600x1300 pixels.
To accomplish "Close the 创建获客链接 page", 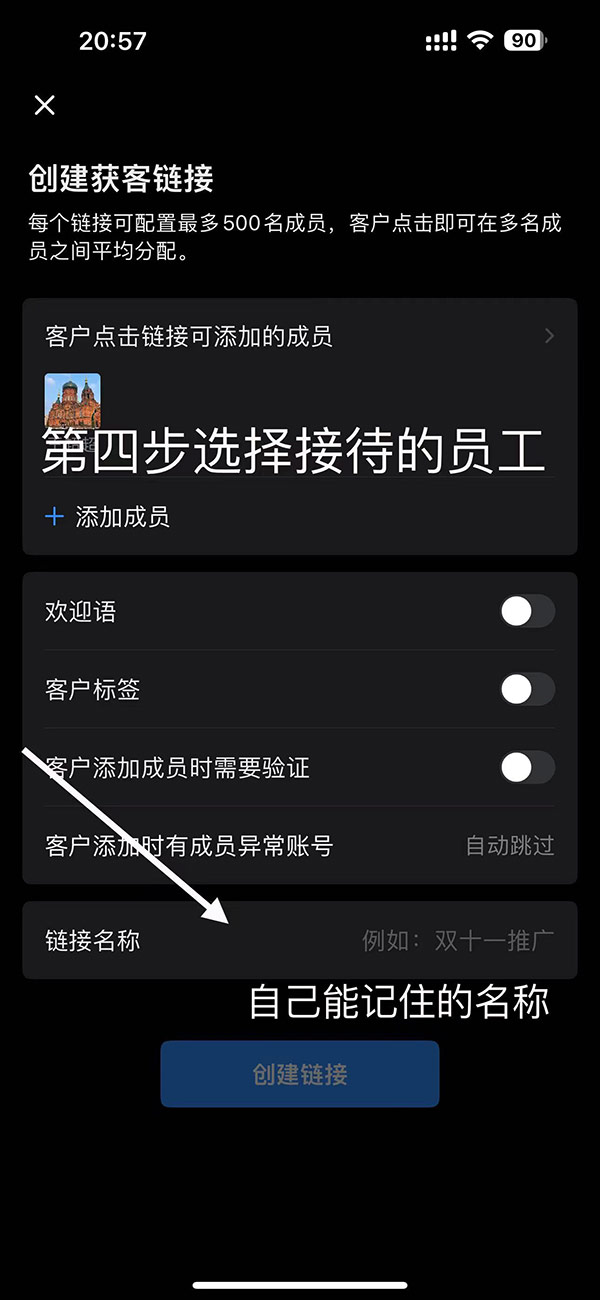I will click(x=45, y=105).
